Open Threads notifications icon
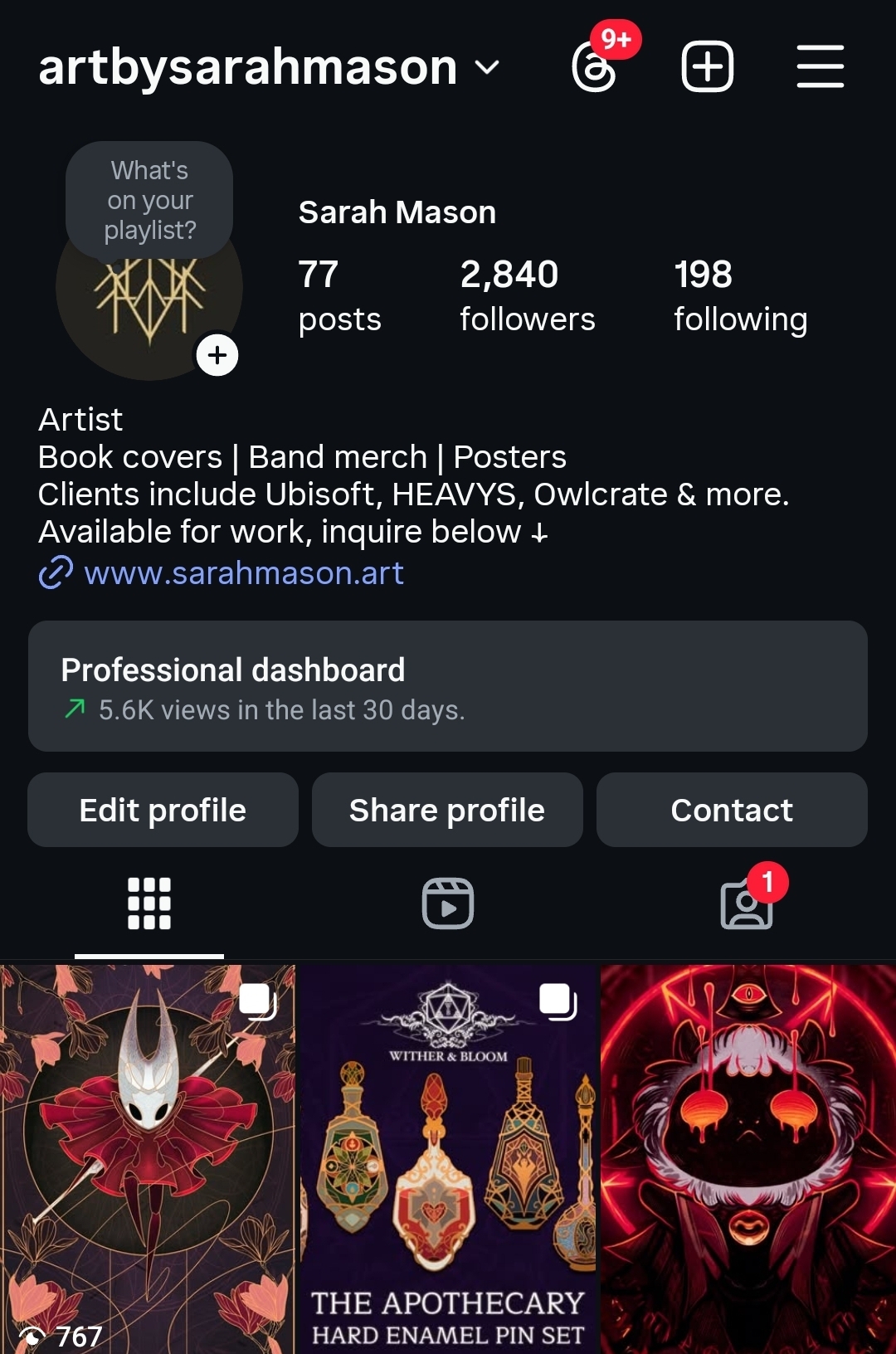Screen dimensions: 896x1354 596,68
